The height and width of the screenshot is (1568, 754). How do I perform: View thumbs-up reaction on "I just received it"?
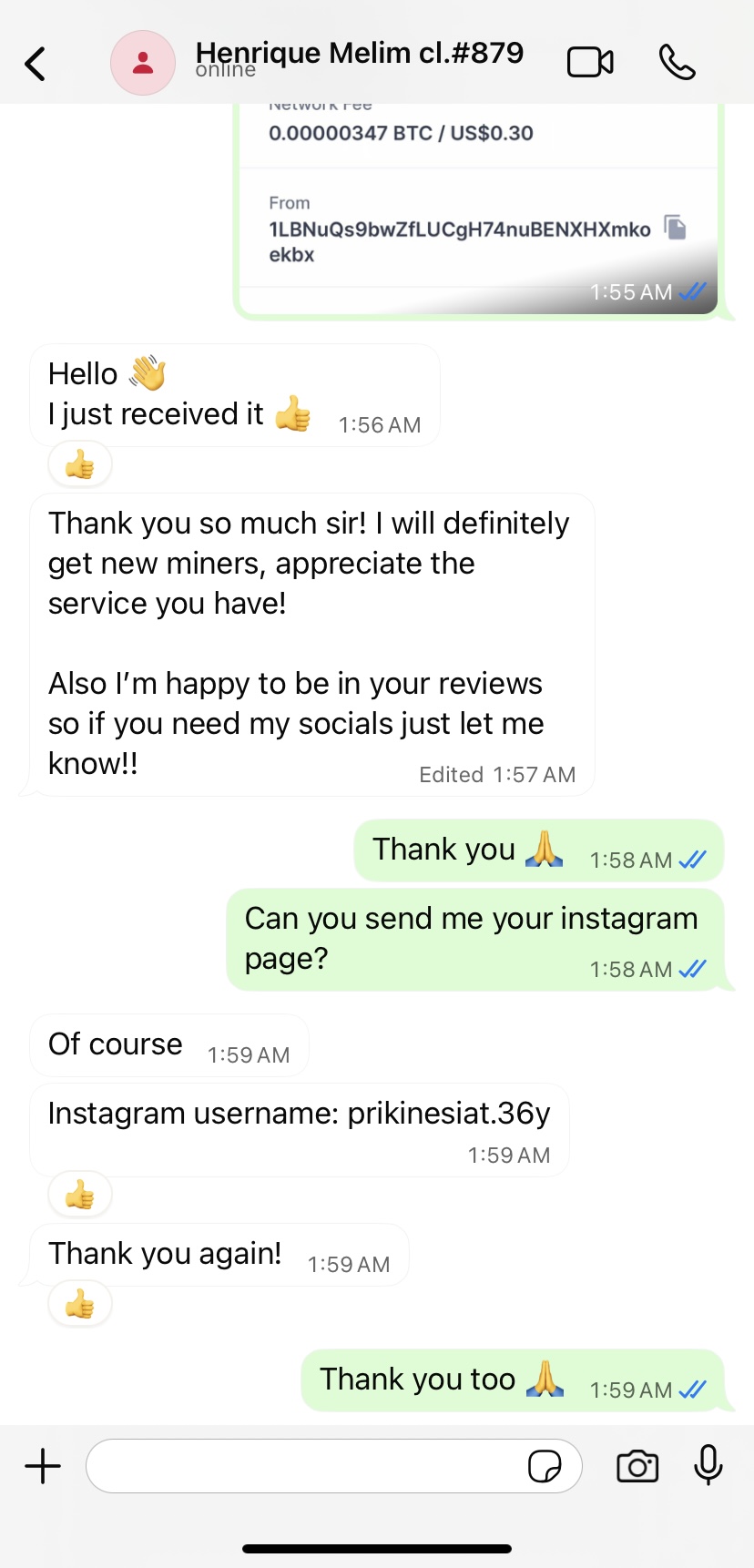80,465
